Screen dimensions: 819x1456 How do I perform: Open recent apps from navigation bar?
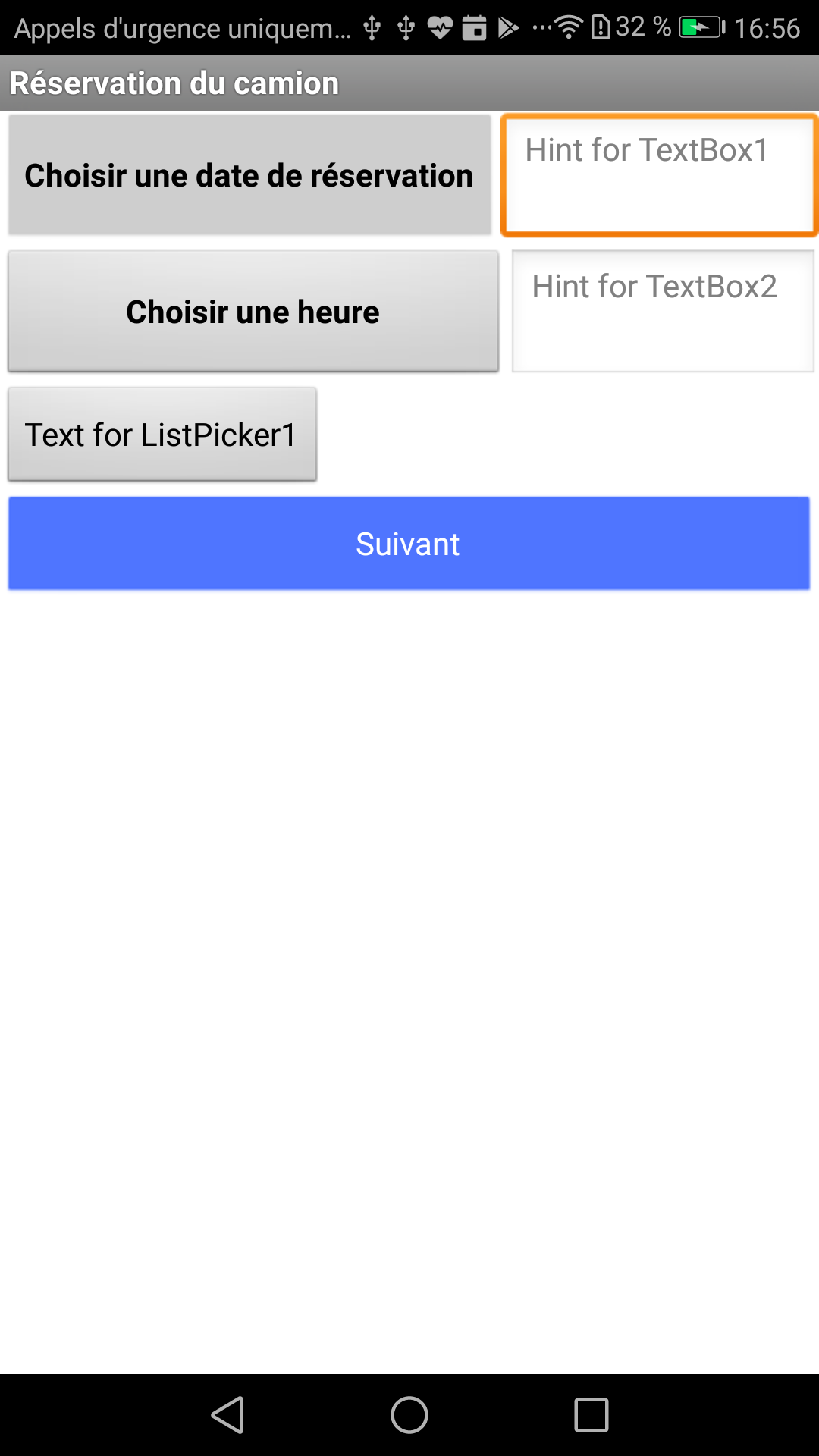(x=591, y=1415)
